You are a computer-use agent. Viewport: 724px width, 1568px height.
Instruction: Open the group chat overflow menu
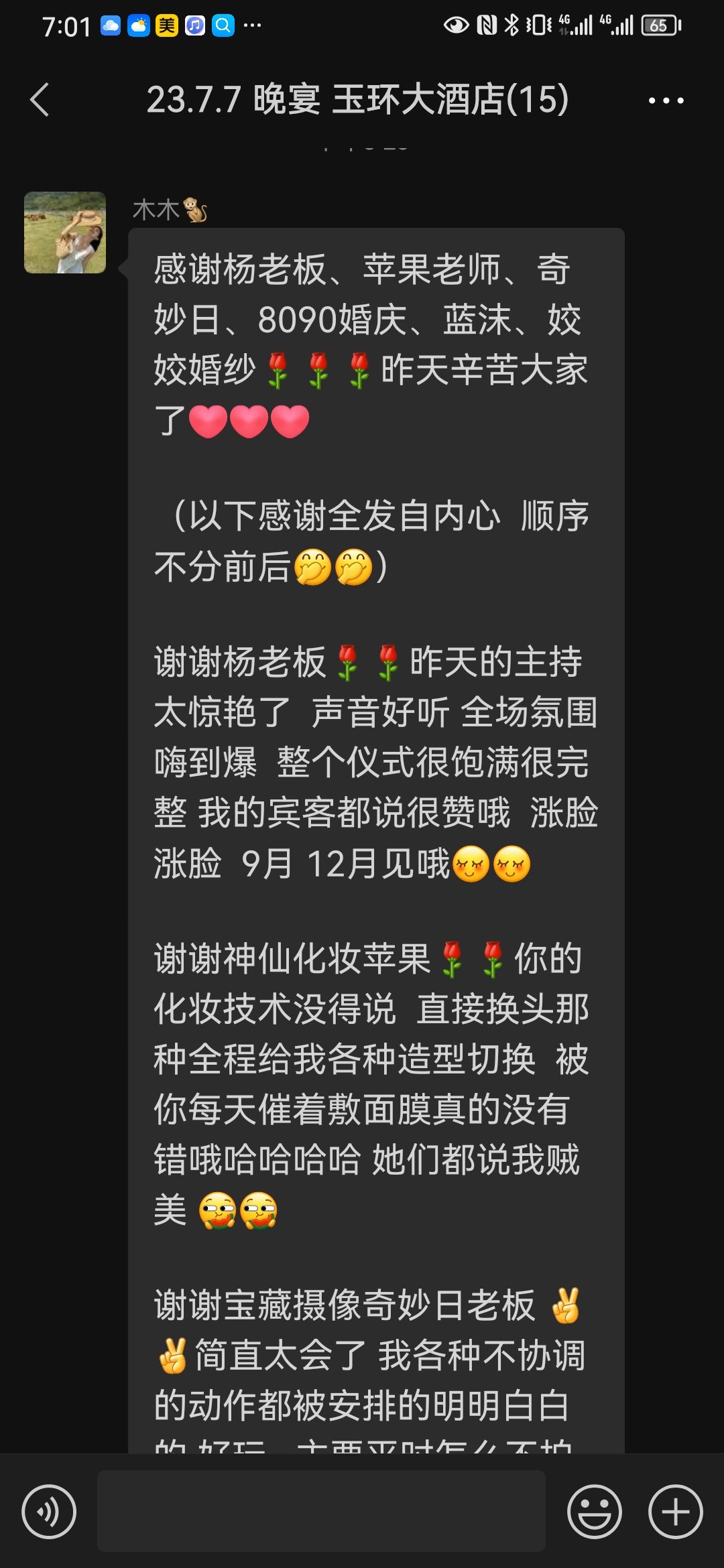pos(666,101)
